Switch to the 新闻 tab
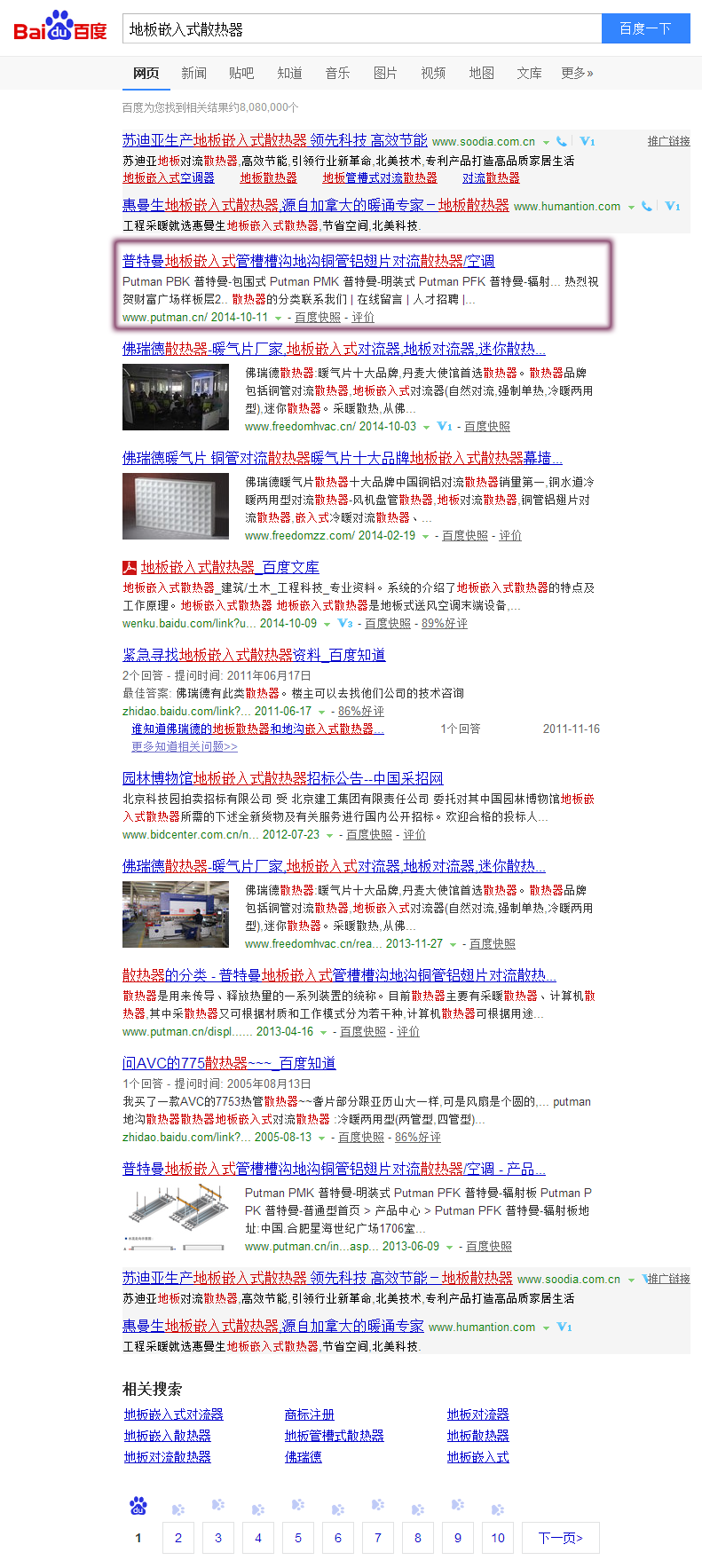Screen dimensions: 702x1568 pyautogui.click(x=193, y=73)
